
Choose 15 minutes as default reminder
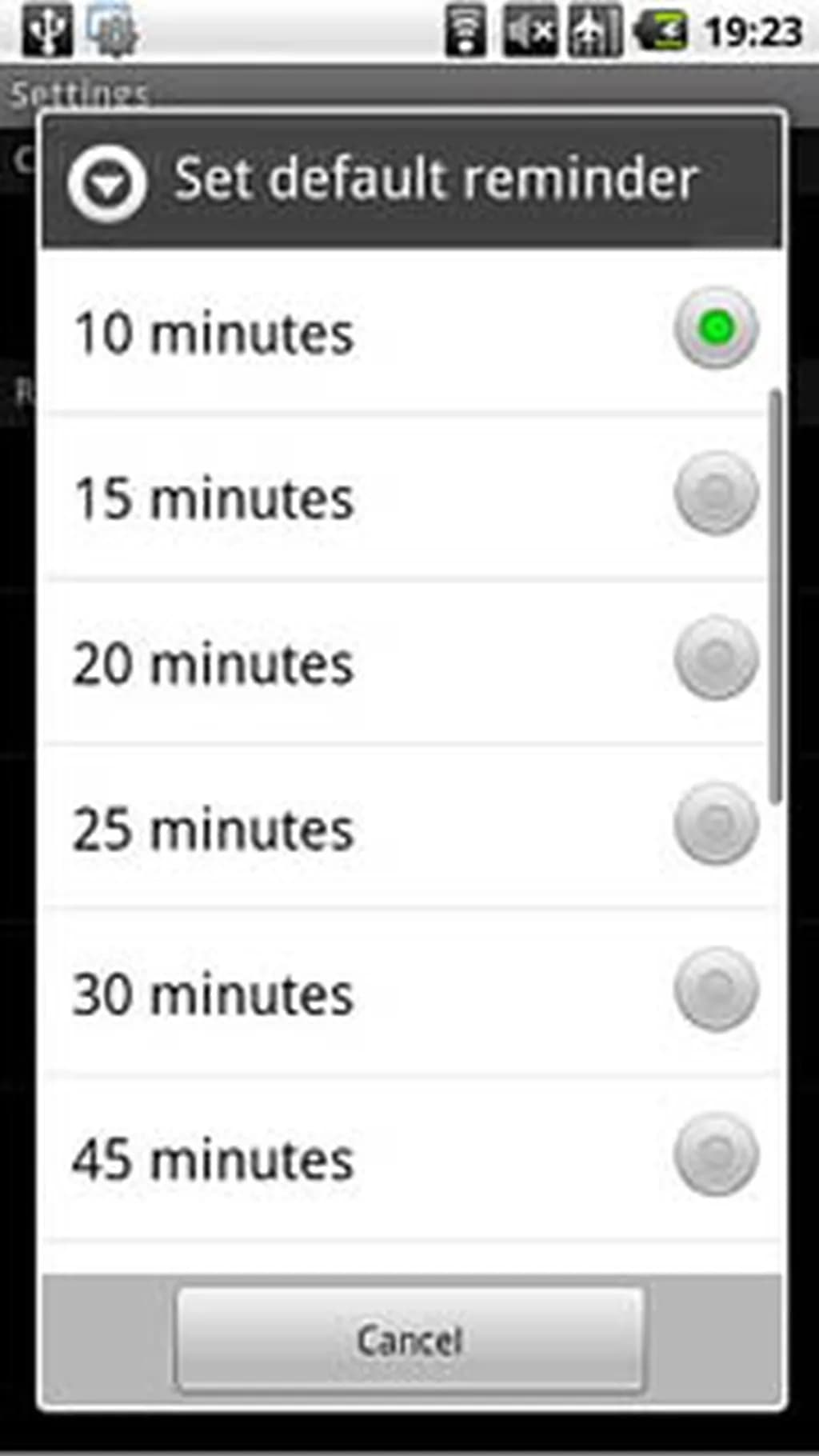pos(408,497)
